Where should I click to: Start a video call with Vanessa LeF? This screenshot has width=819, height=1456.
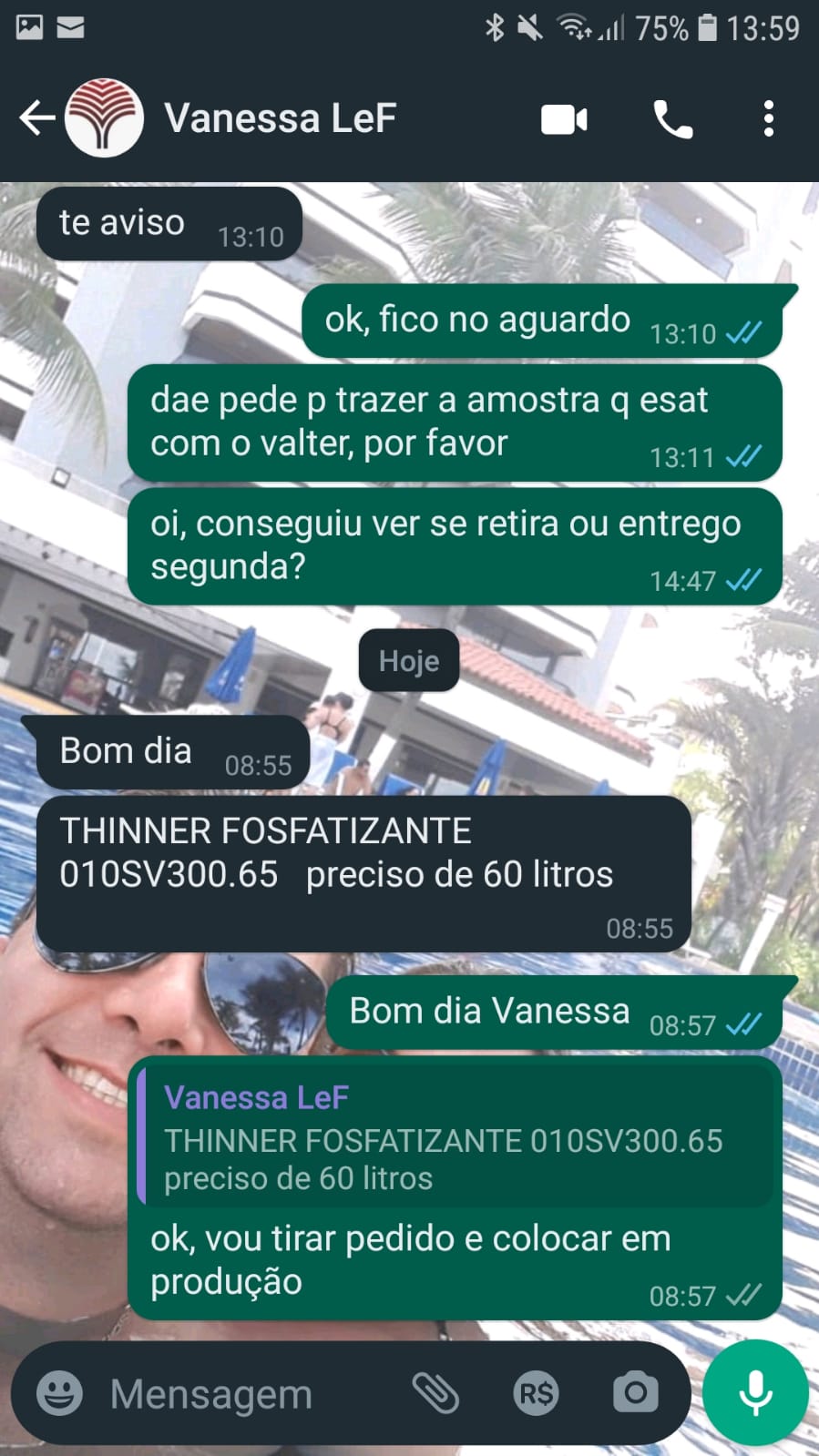tap(564, 119)
